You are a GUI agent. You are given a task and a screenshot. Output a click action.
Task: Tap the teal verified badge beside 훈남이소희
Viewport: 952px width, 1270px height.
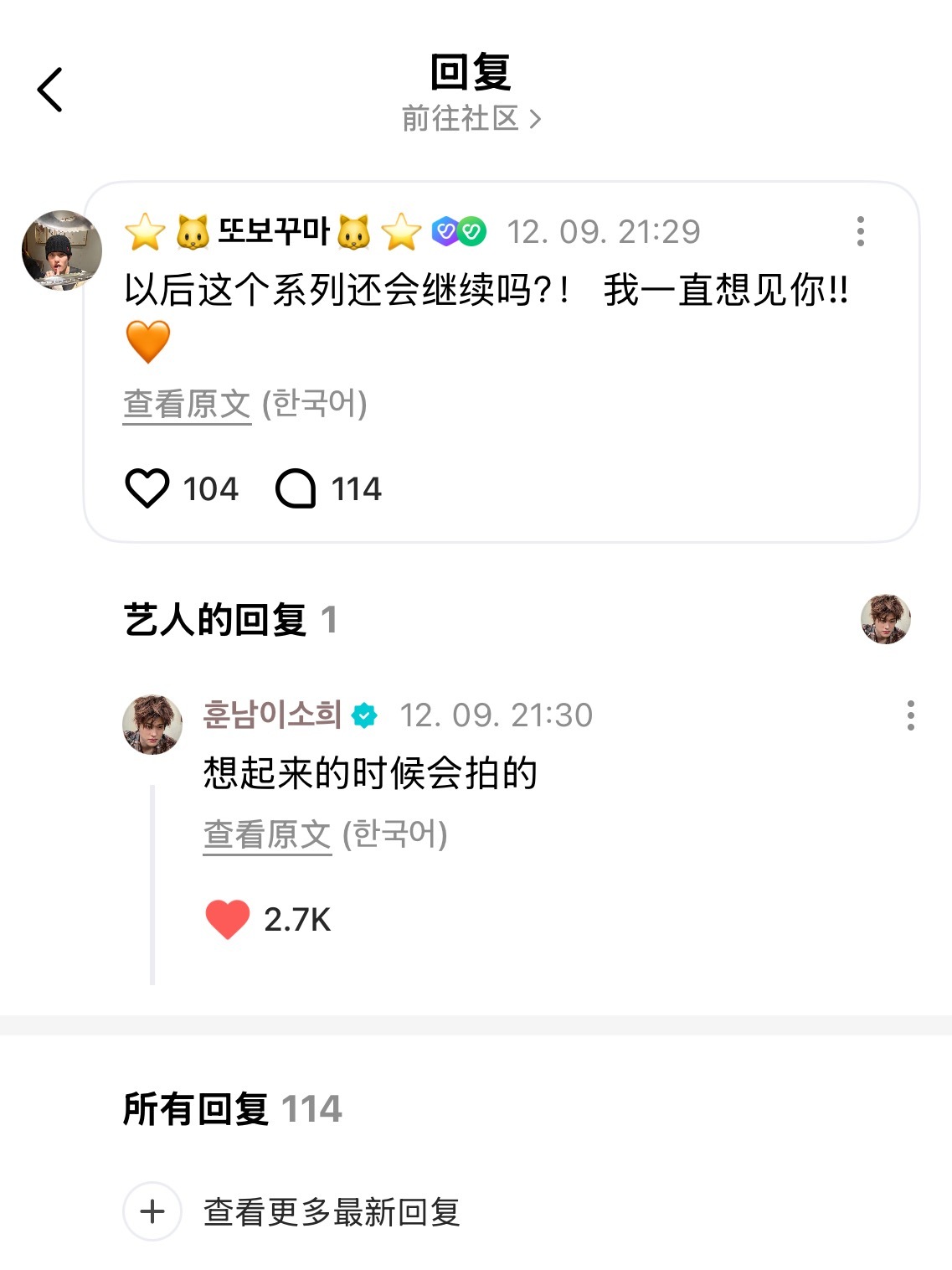pyautogui.click(x=363, y=716)
